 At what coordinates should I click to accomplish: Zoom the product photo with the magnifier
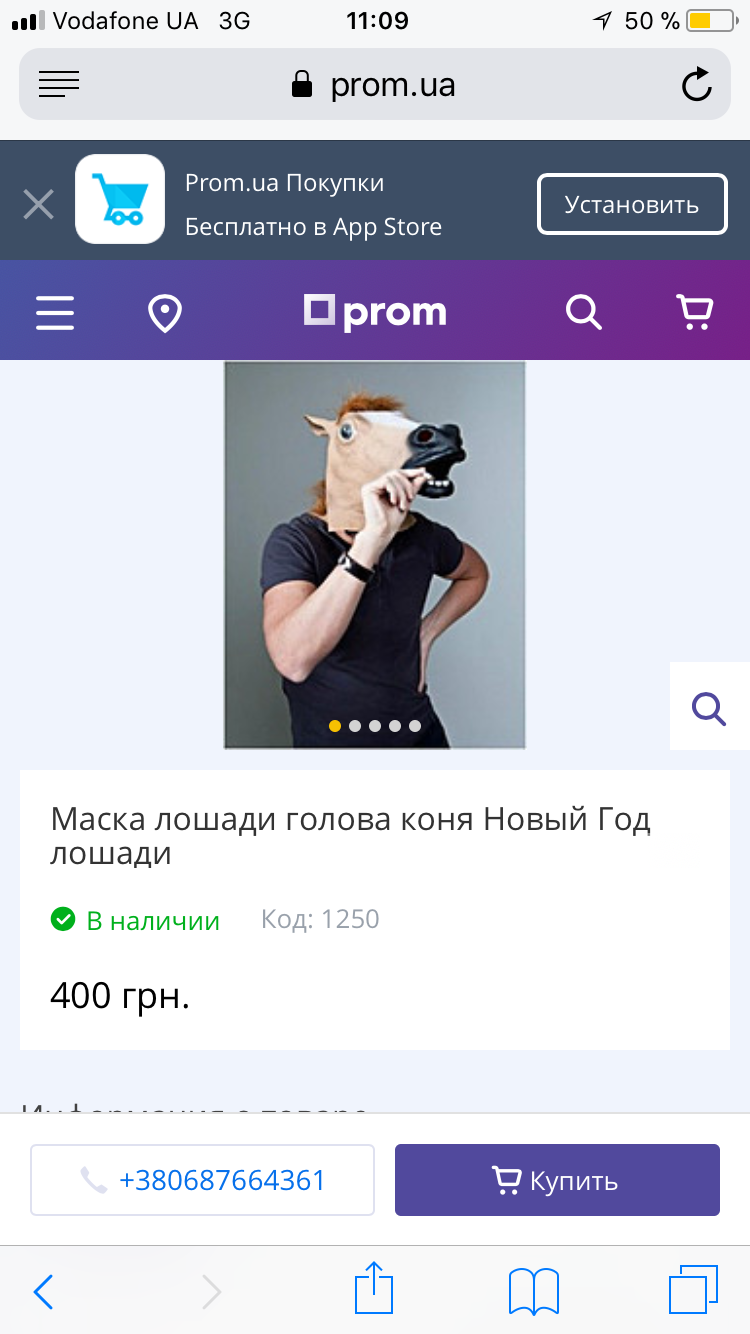click(709, 708)
